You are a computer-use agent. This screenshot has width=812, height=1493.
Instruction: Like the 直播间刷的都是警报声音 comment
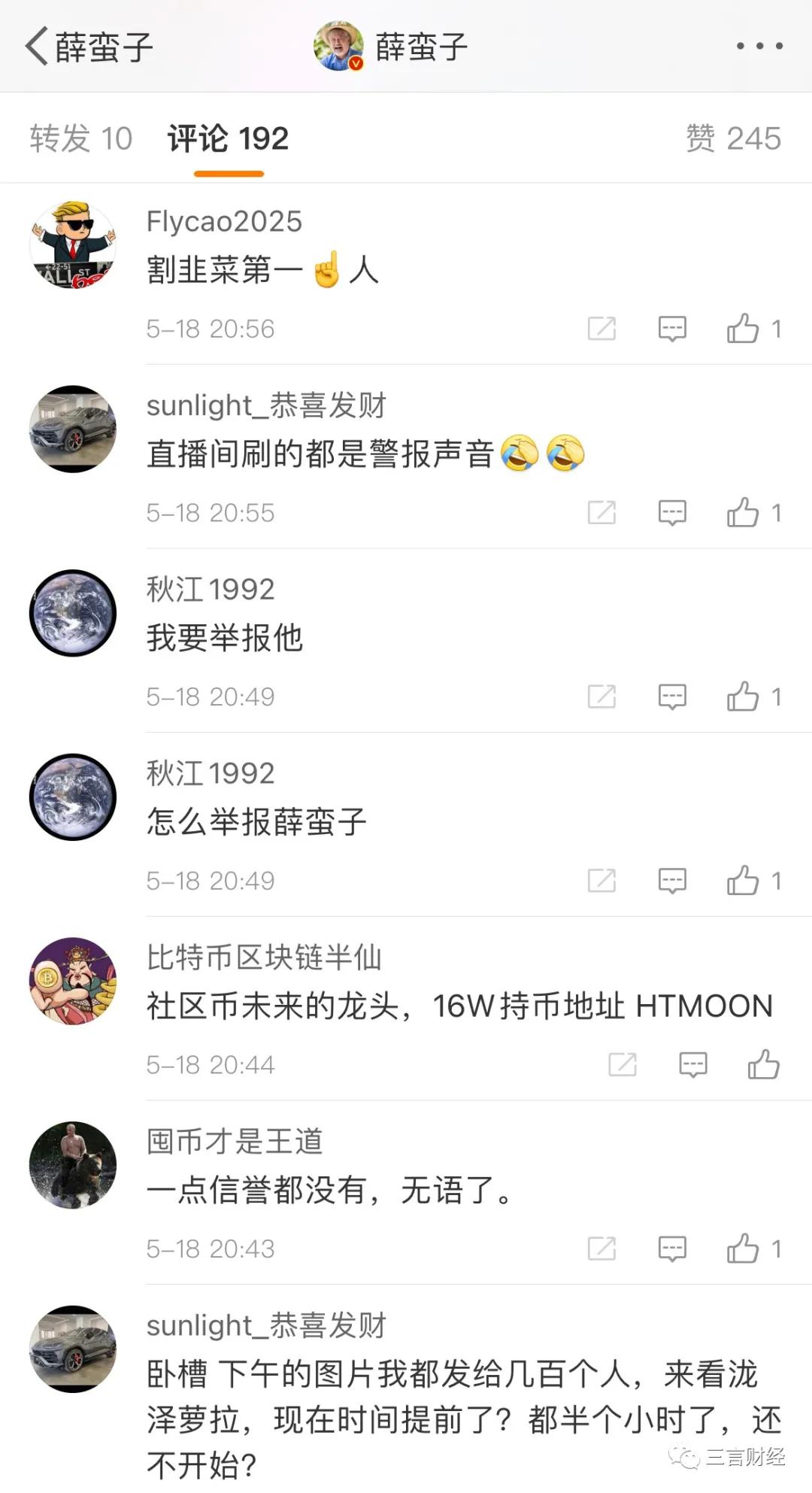coord(743,513)
